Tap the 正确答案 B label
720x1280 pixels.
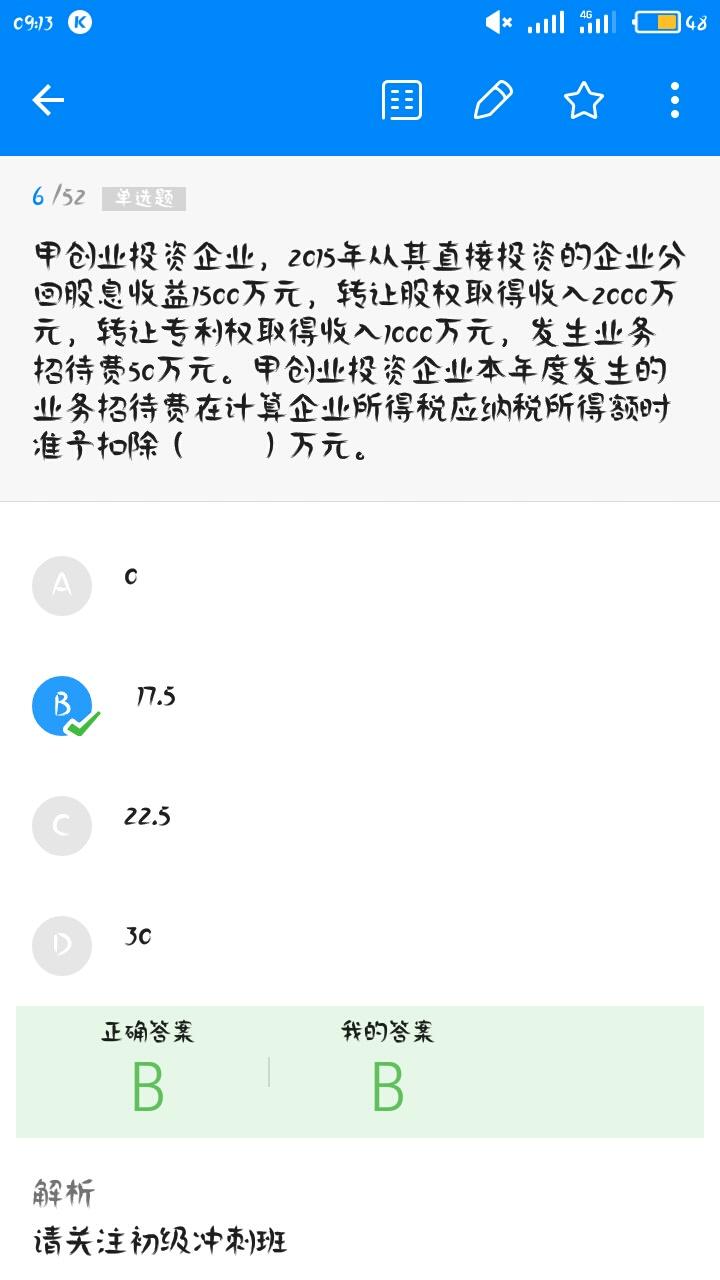coord(148,1085)
